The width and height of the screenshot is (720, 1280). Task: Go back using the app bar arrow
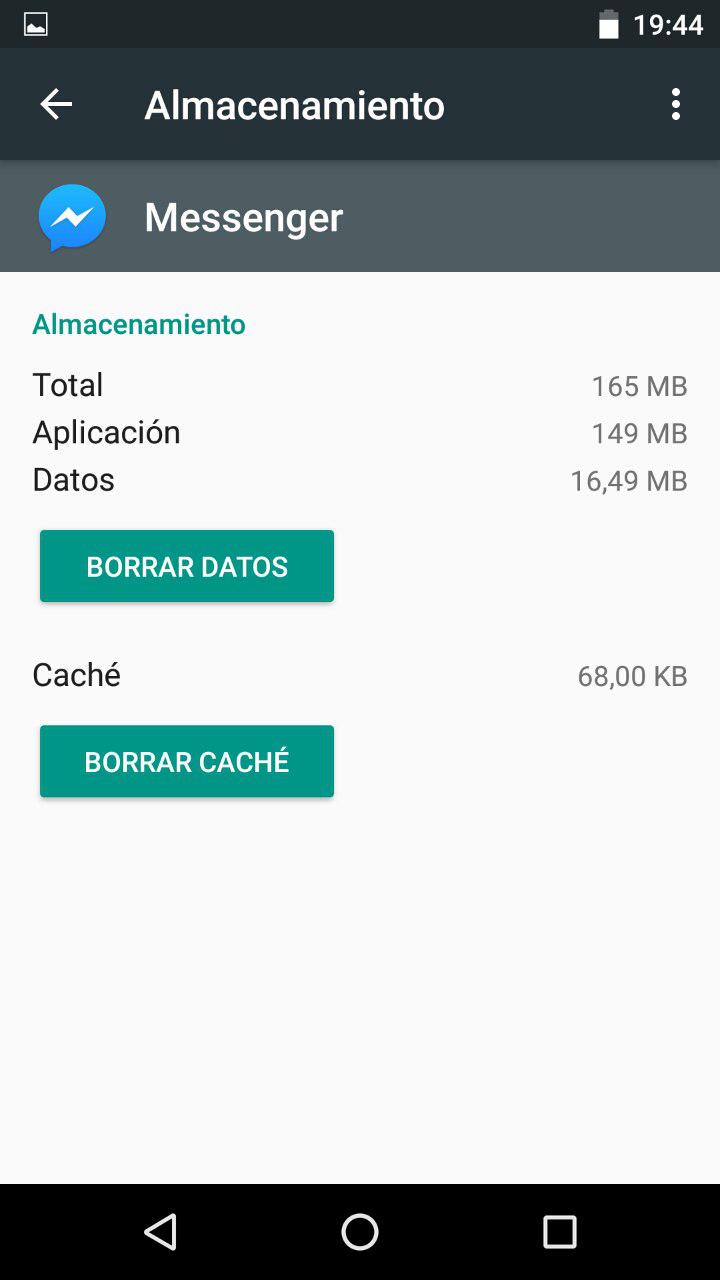pos(56,104)
